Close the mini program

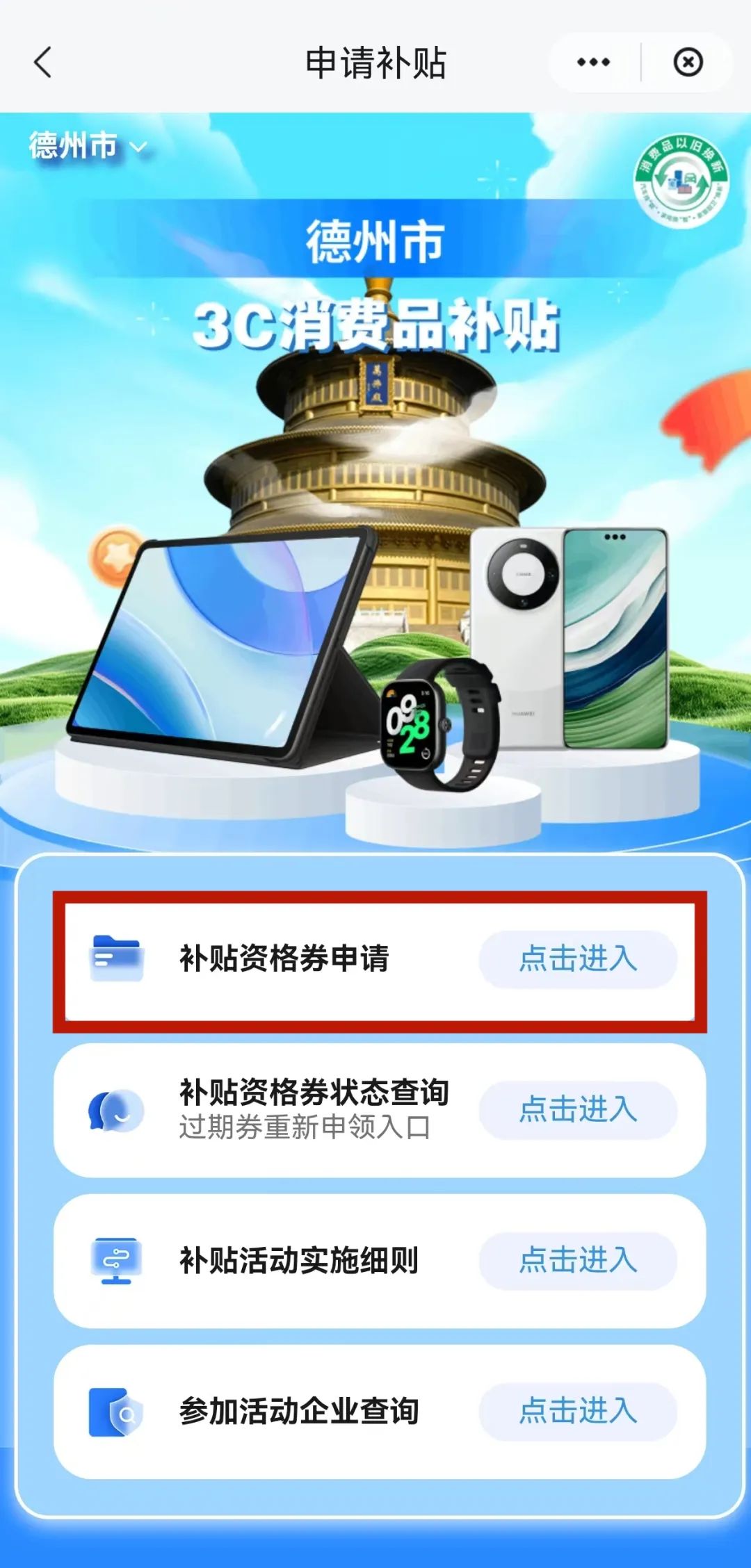pos(688,63)
